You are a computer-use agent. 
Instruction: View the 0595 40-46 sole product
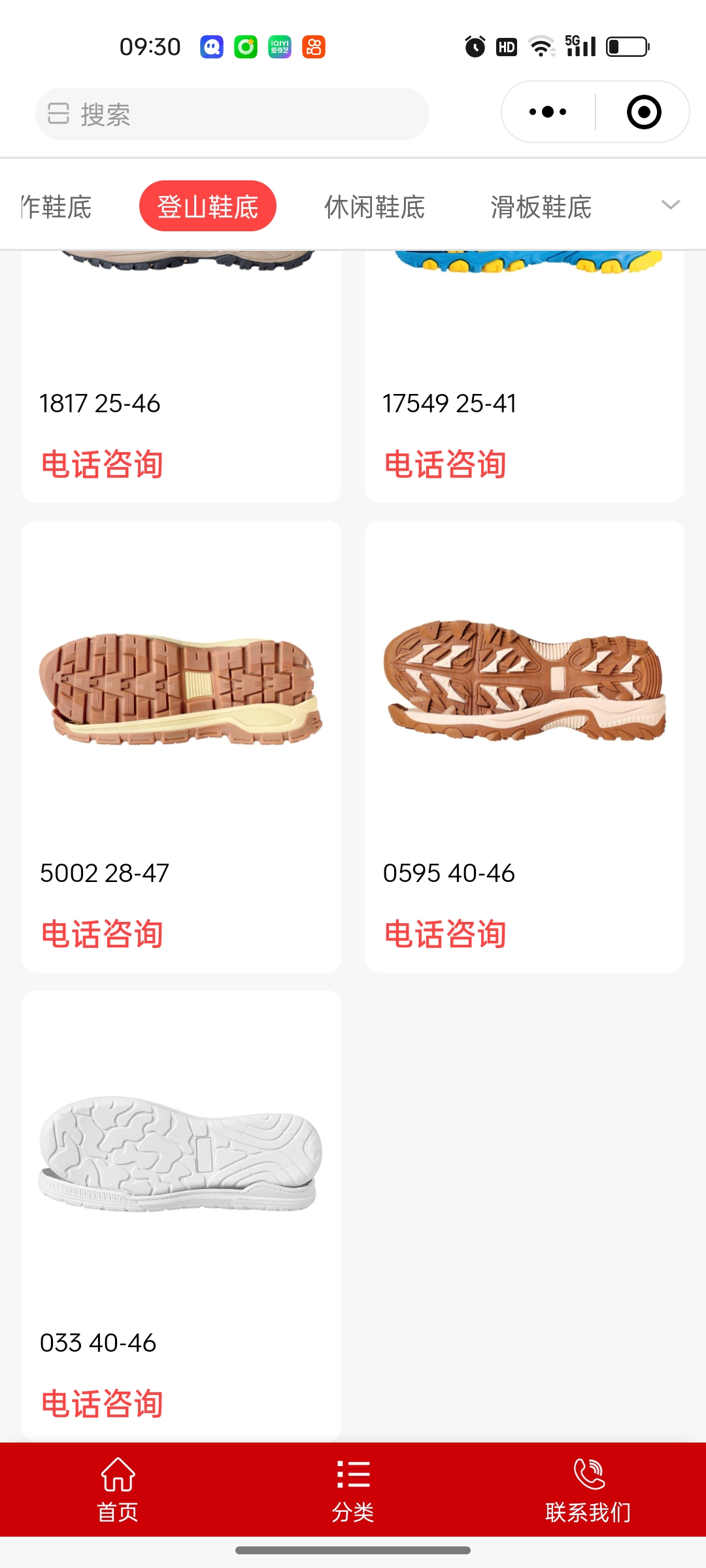(x=524, y=745)
